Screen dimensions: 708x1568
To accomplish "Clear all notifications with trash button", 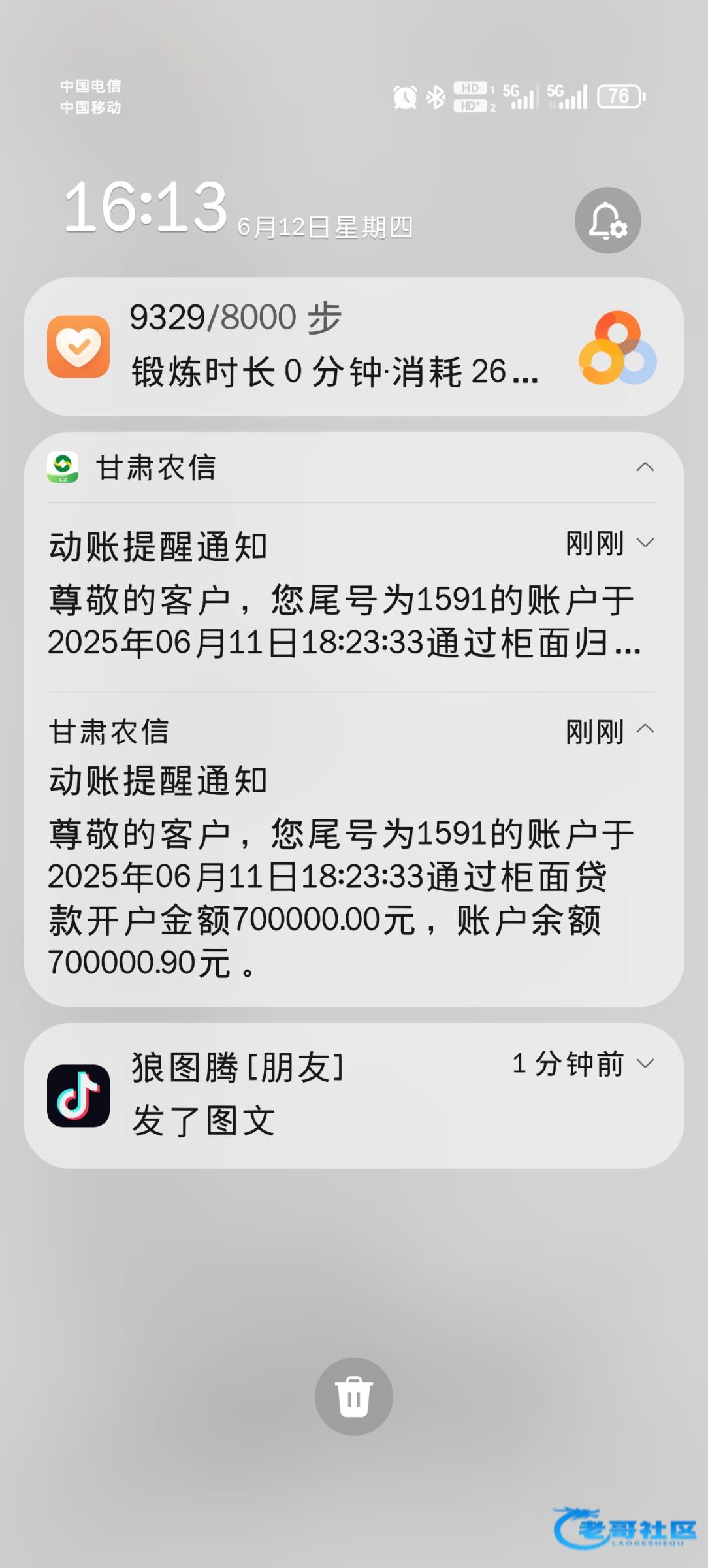I will point(354,1396).
